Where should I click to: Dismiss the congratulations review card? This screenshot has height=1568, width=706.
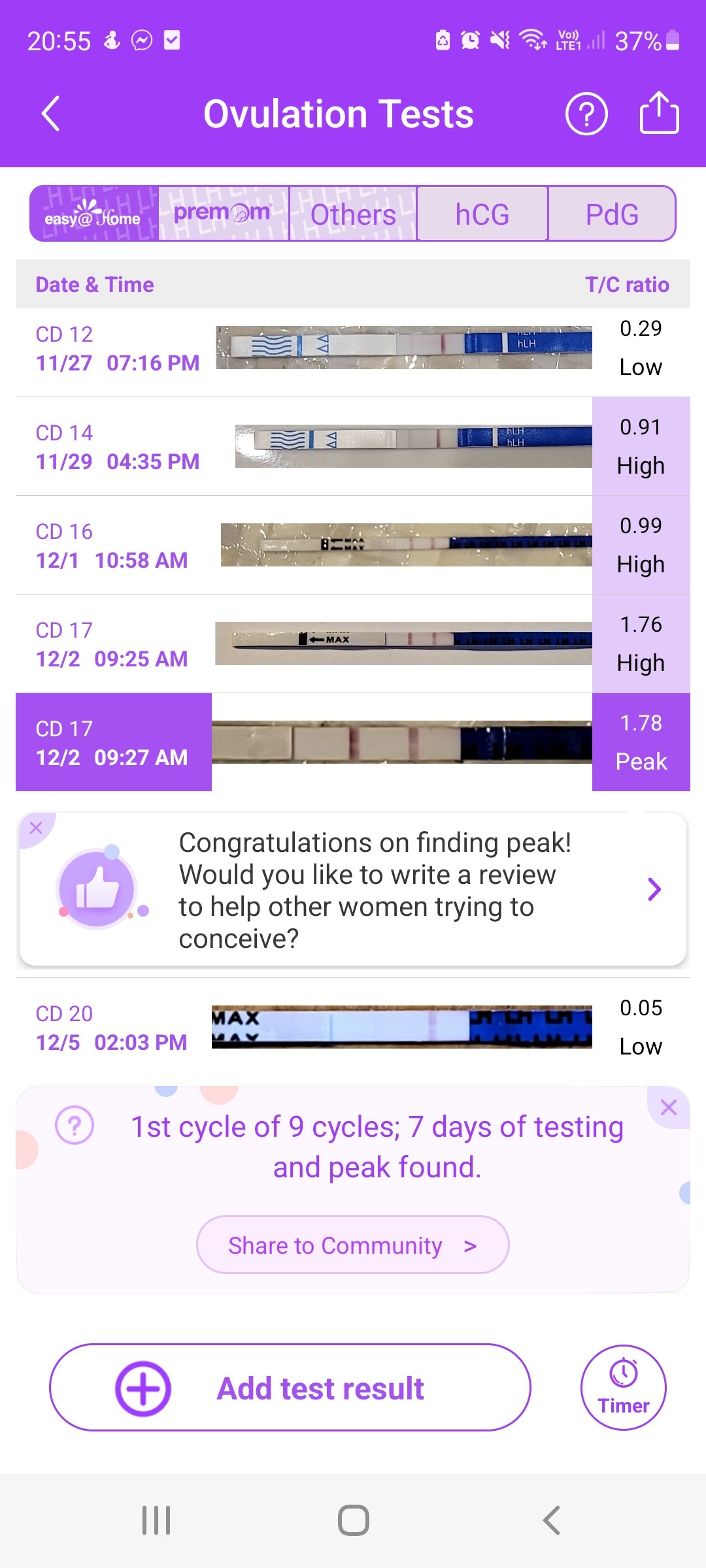(x=36, y=828)
